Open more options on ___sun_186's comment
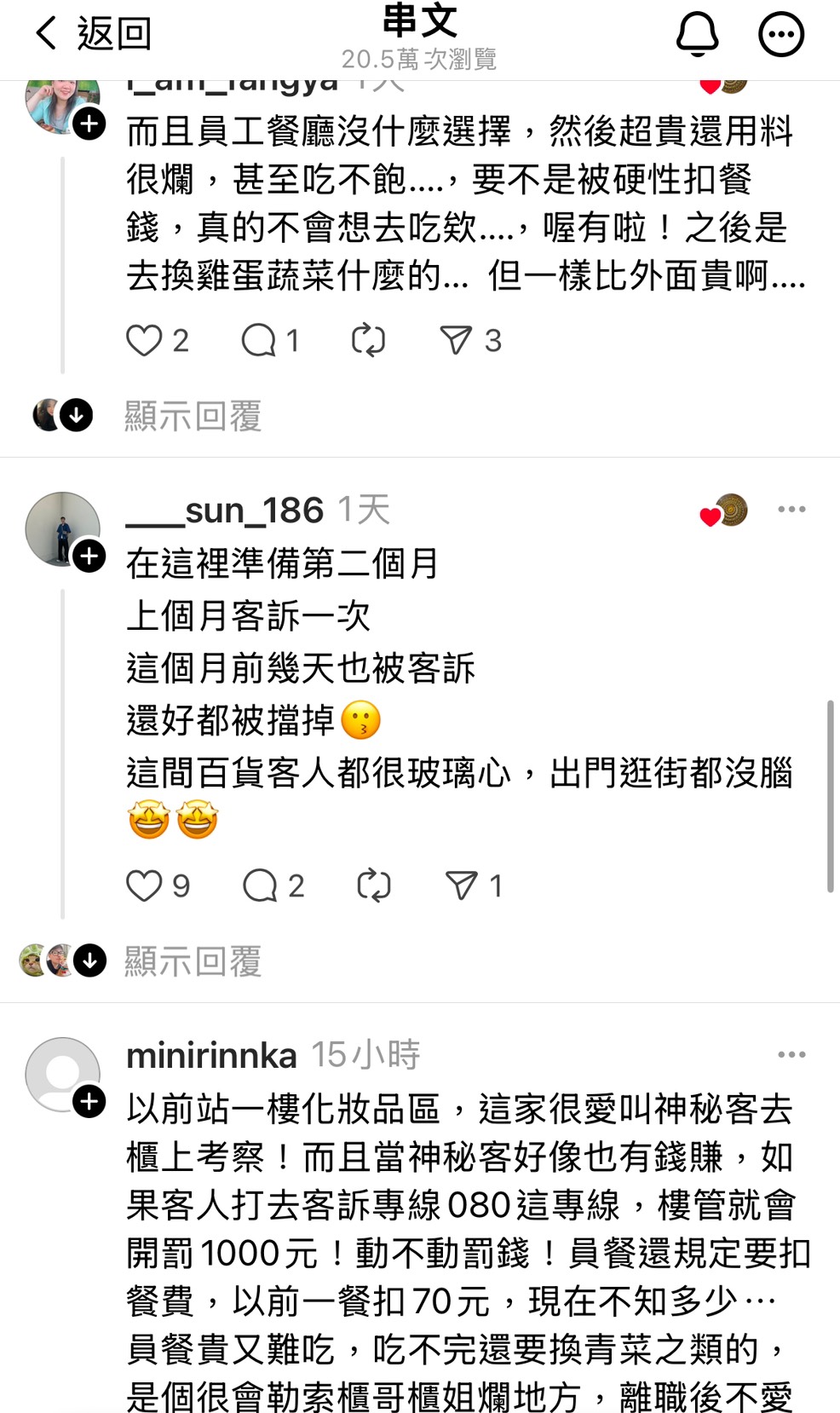Image resolution: width=840 pixels, height=1413 pixels. 791,510
